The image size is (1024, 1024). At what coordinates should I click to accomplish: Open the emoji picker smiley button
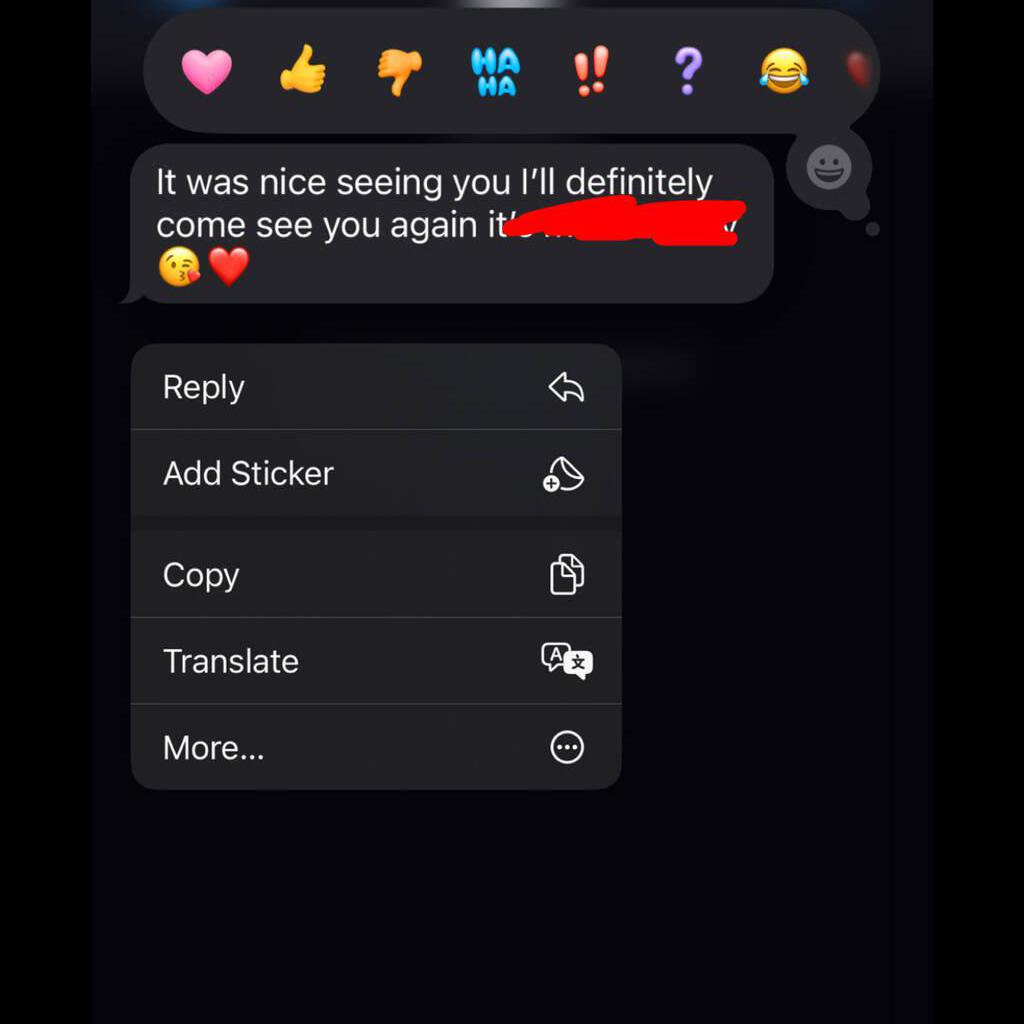(829, 168)
